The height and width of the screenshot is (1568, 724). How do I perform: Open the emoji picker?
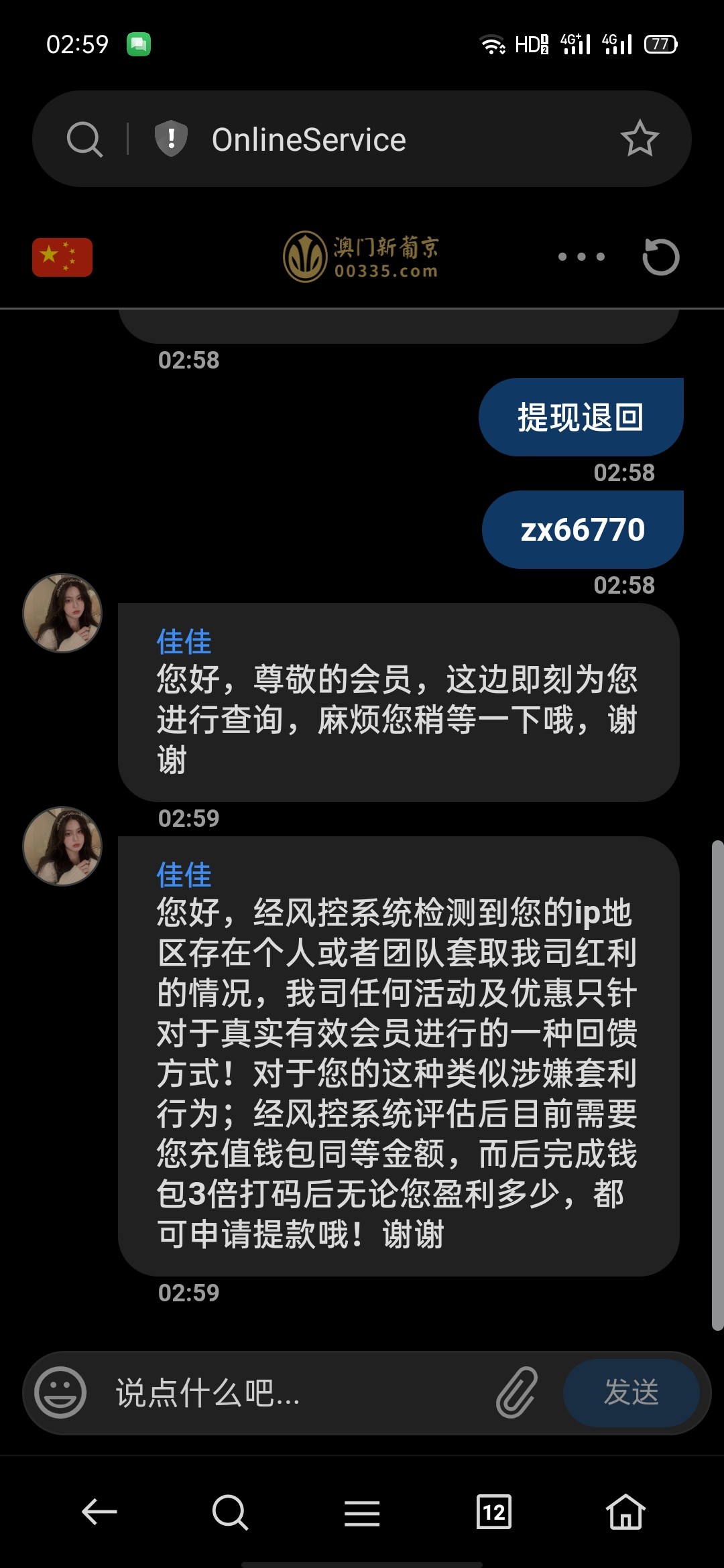(x=60, y=1392)
